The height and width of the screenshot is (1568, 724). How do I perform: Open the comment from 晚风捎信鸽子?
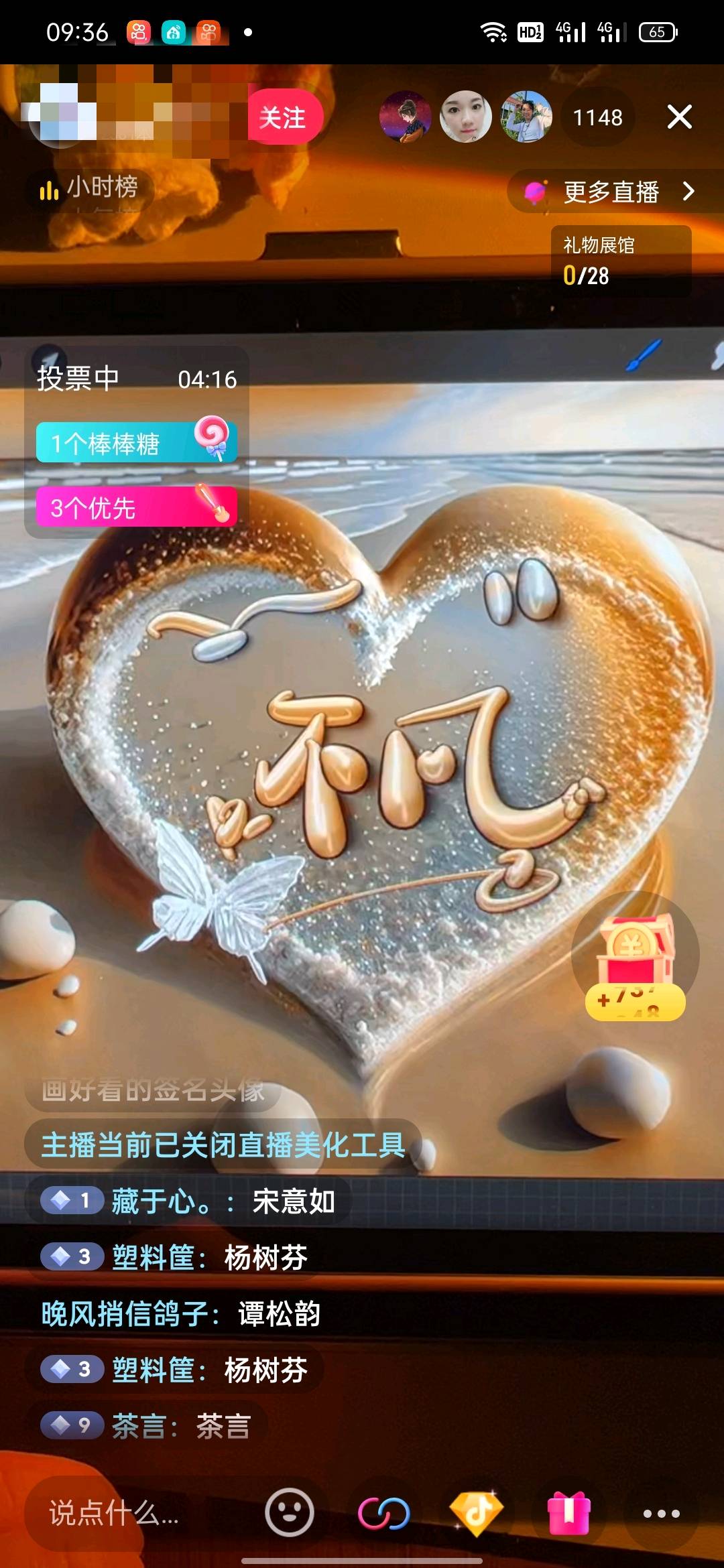[x=181, y=1314]
